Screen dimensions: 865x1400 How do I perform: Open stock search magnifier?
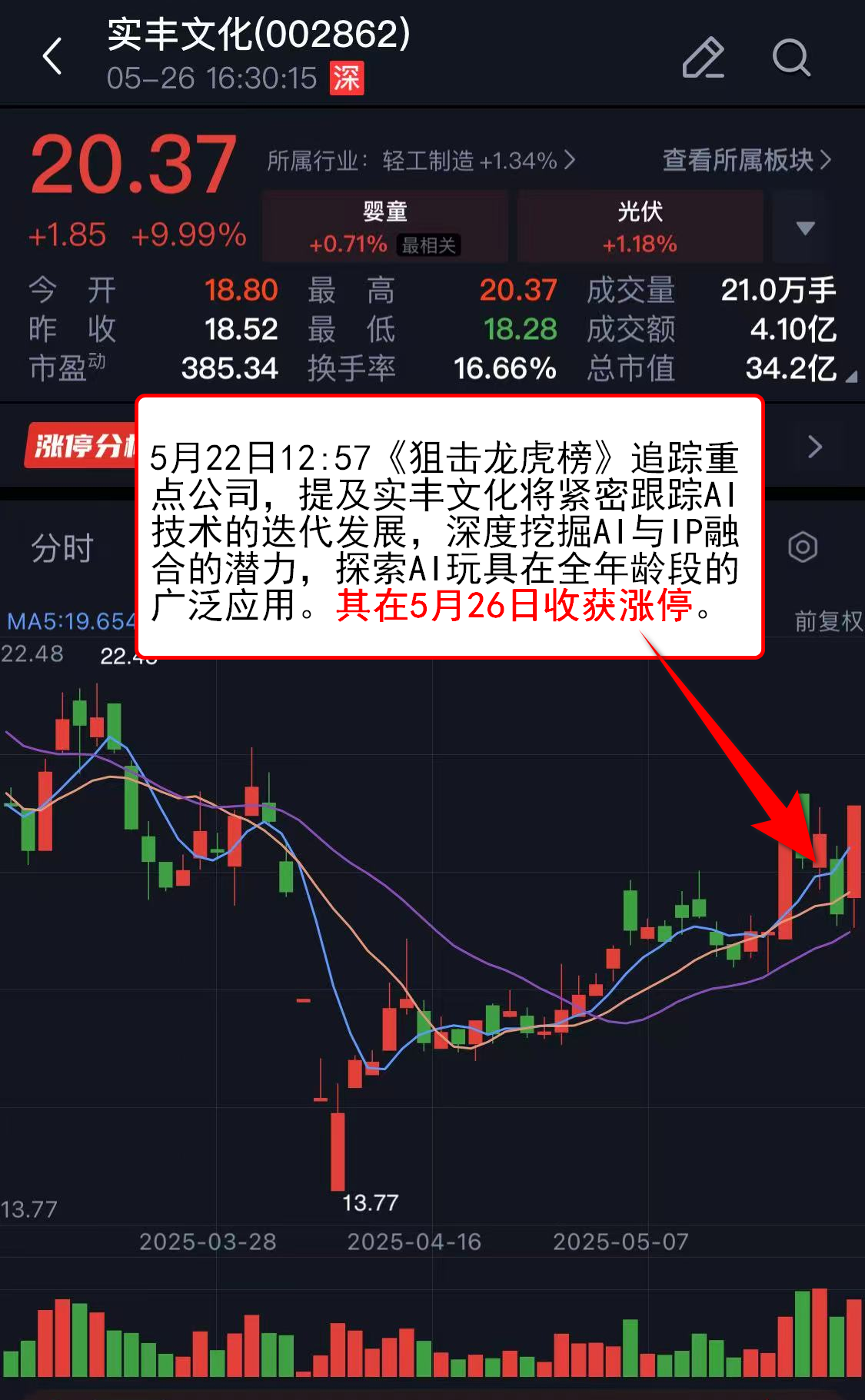[x=790, y=58]
